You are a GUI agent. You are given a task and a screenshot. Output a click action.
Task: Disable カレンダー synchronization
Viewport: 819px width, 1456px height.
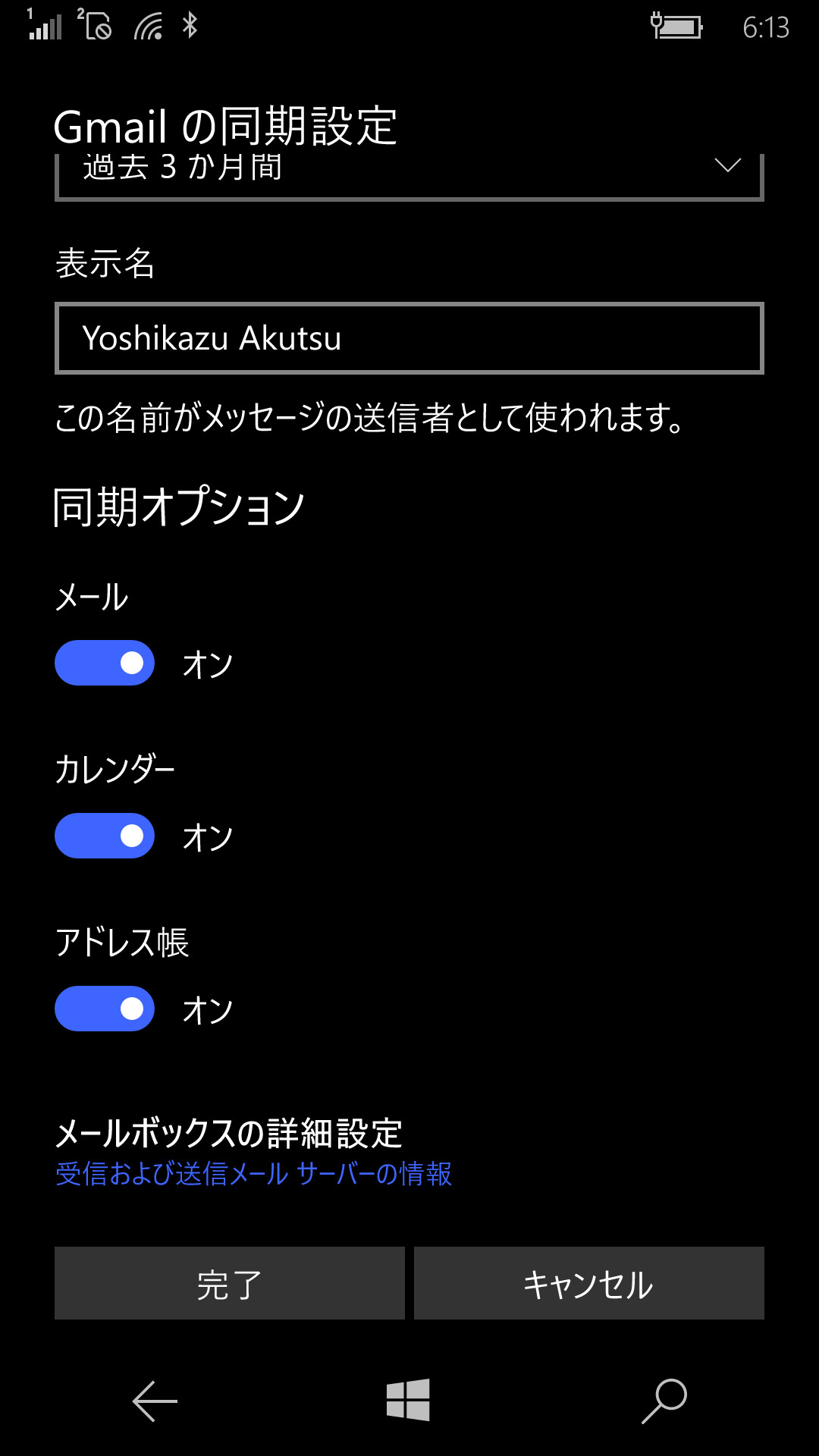105,836
